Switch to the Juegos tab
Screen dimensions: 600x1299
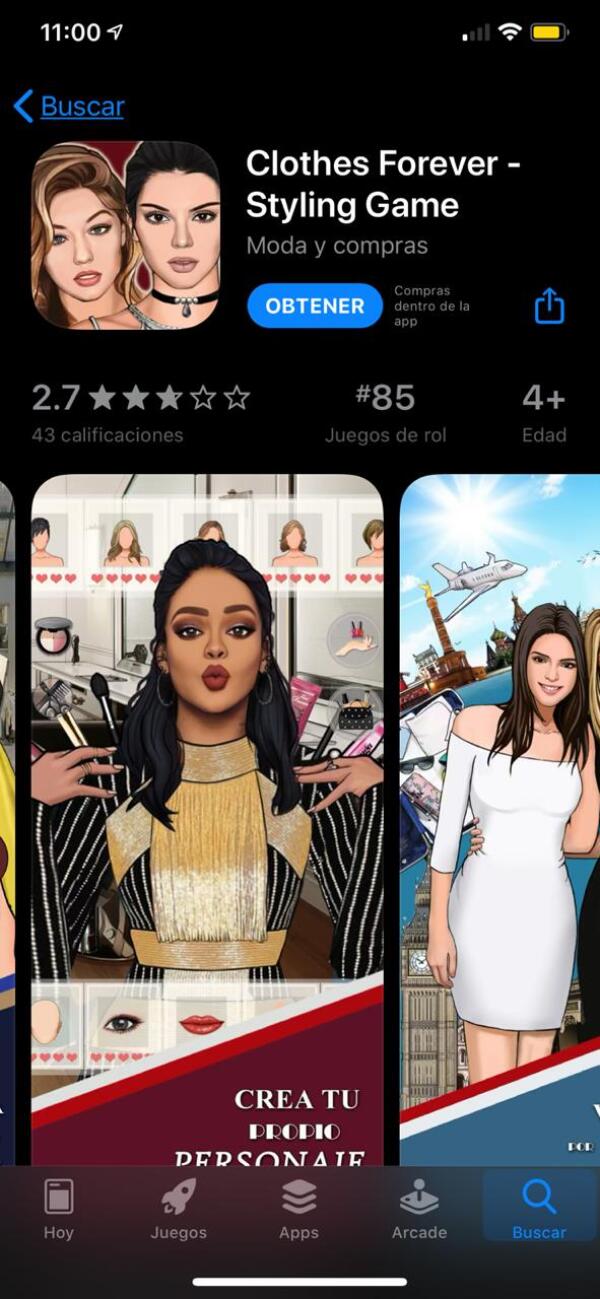179,1208
